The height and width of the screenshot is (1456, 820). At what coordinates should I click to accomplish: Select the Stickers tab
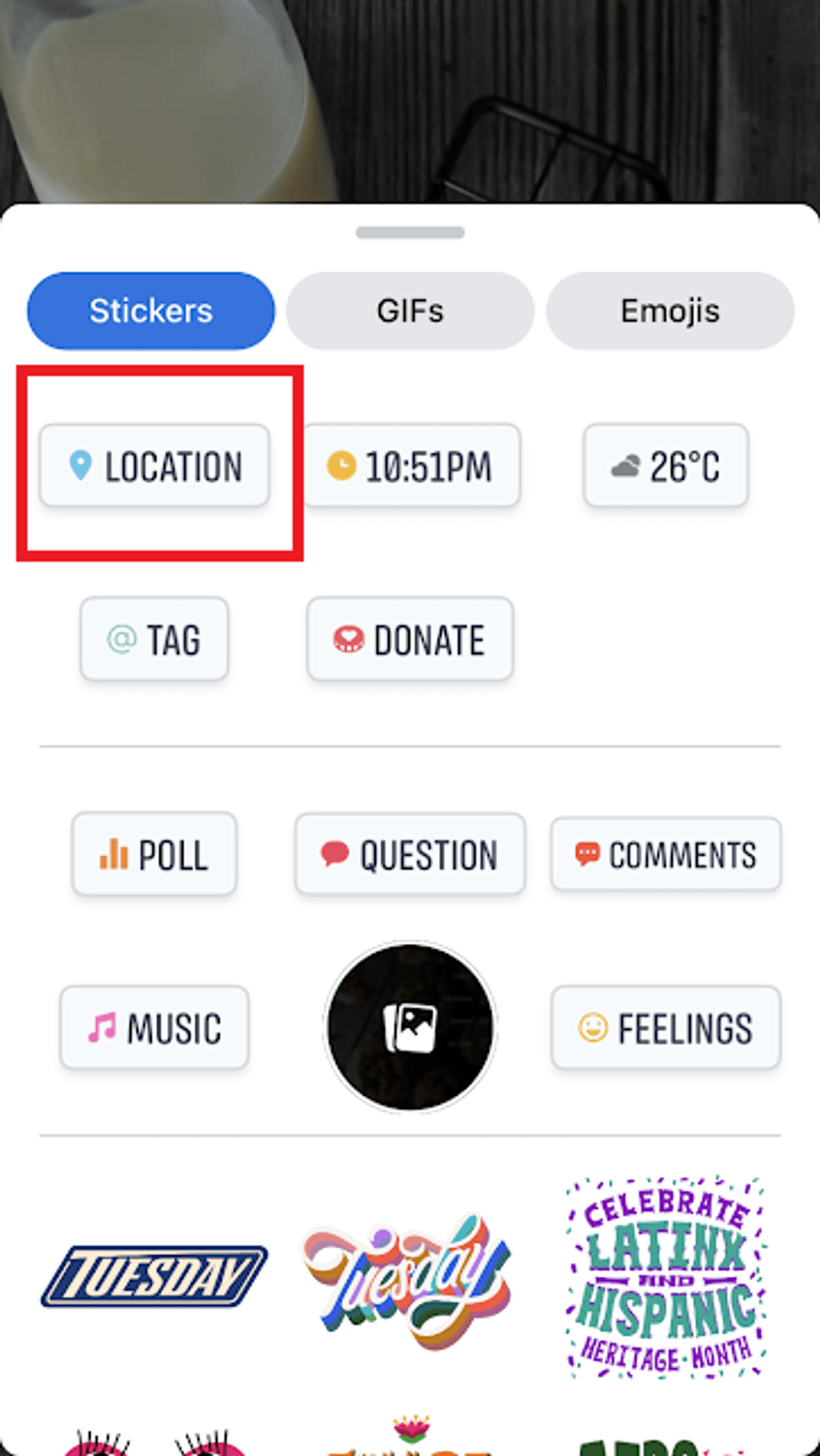(x=151, y=311)
